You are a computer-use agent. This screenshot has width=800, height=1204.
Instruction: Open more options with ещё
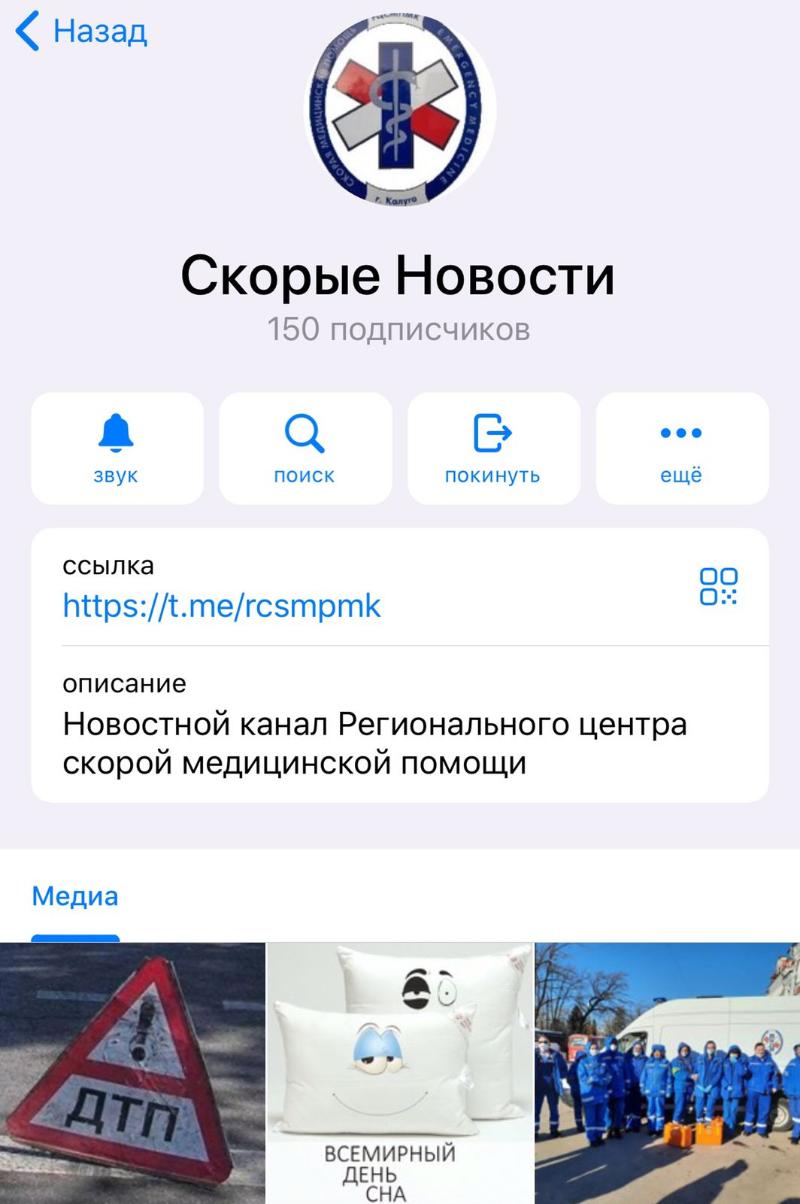682,448
